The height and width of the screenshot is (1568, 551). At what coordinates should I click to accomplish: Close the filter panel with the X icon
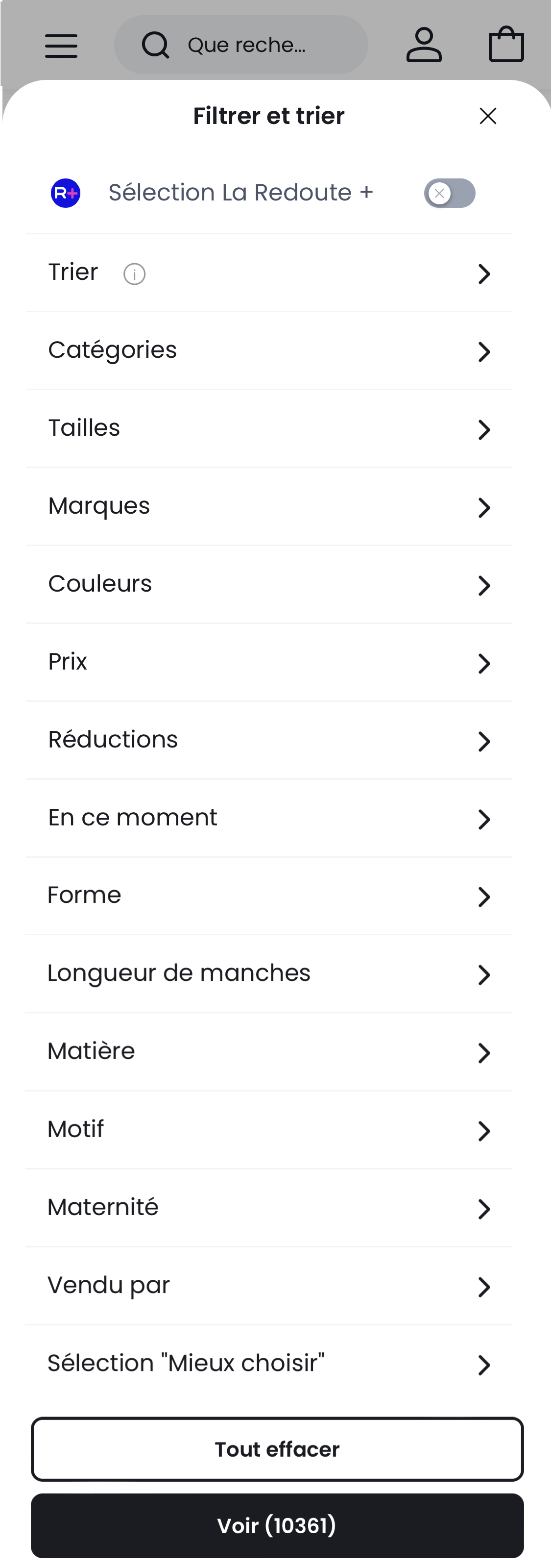click(488, 116)
